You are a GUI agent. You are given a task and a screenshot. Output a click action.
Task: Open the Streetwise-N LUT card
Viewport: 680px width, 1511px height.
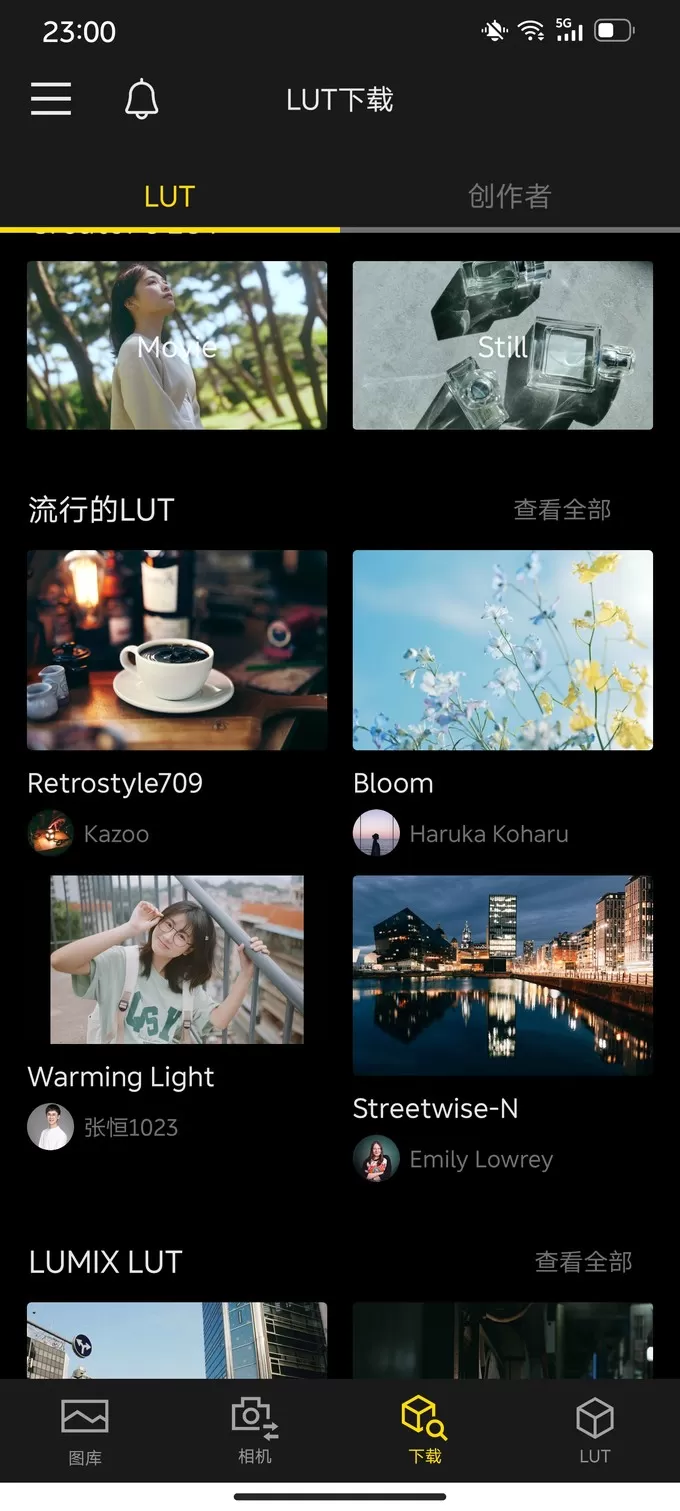pos(503,975)
